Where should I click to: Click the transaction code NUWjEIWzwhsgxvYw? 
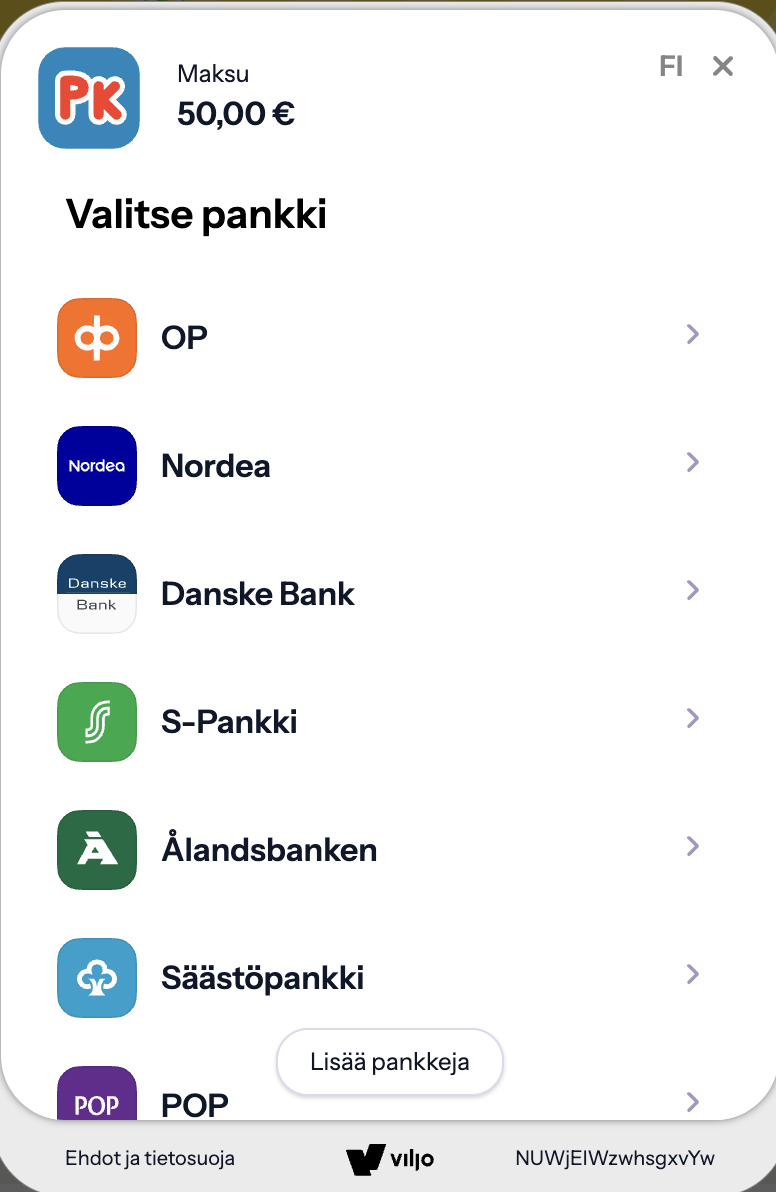(614, 1158)
